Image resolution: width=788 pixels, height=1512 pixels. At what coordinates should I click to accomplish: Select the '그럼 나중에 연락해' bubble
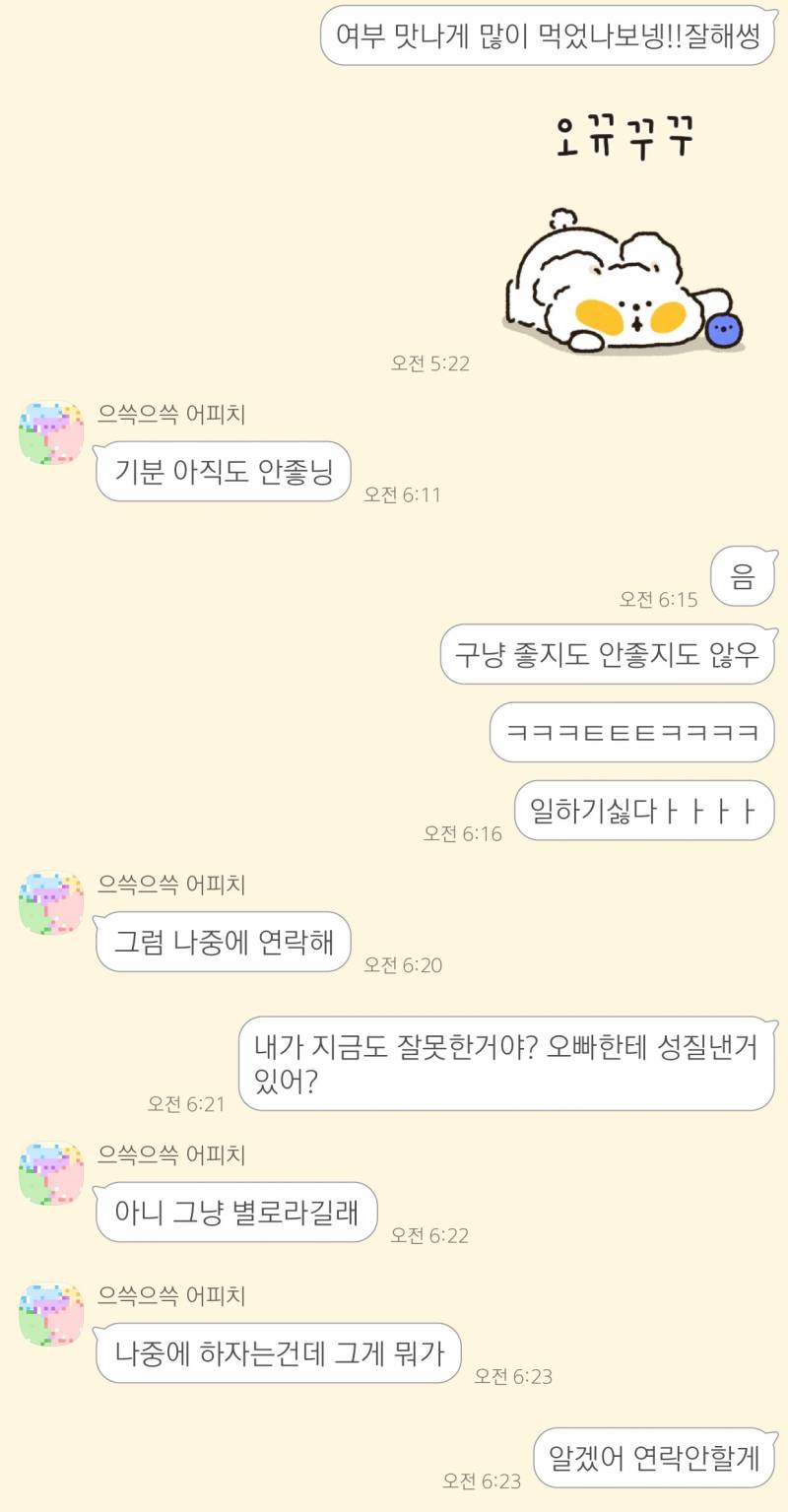222,942
